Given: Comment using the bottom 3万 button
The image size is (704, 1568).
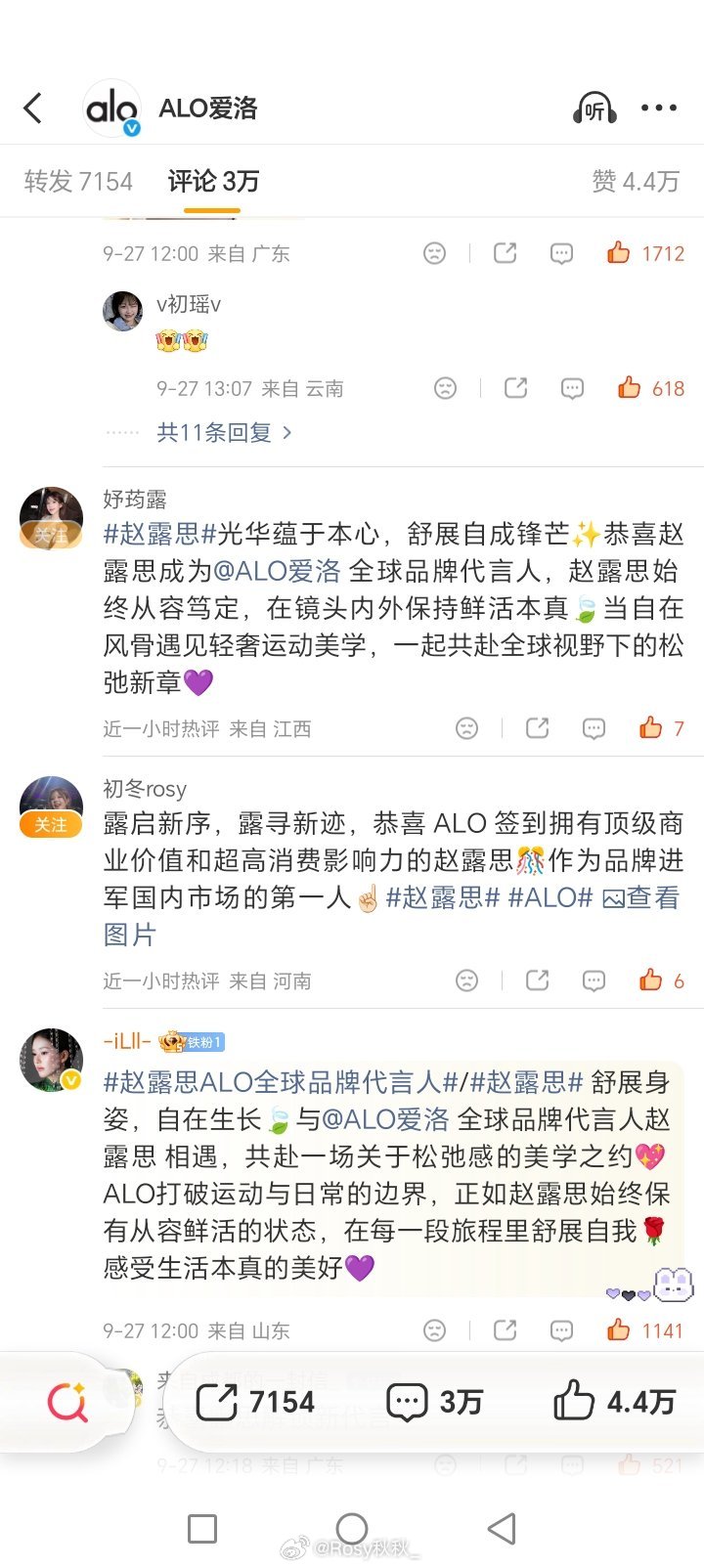Looking at the screenshot, I should pos(435,1402).
